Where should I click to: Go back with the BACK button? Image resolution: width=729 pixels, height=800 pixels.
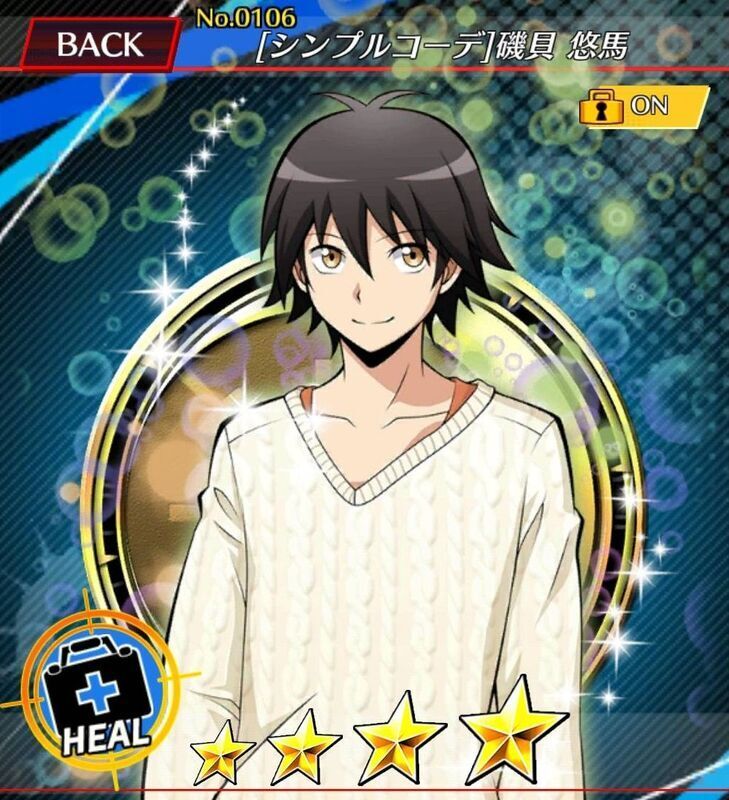(x=100, y=44)
